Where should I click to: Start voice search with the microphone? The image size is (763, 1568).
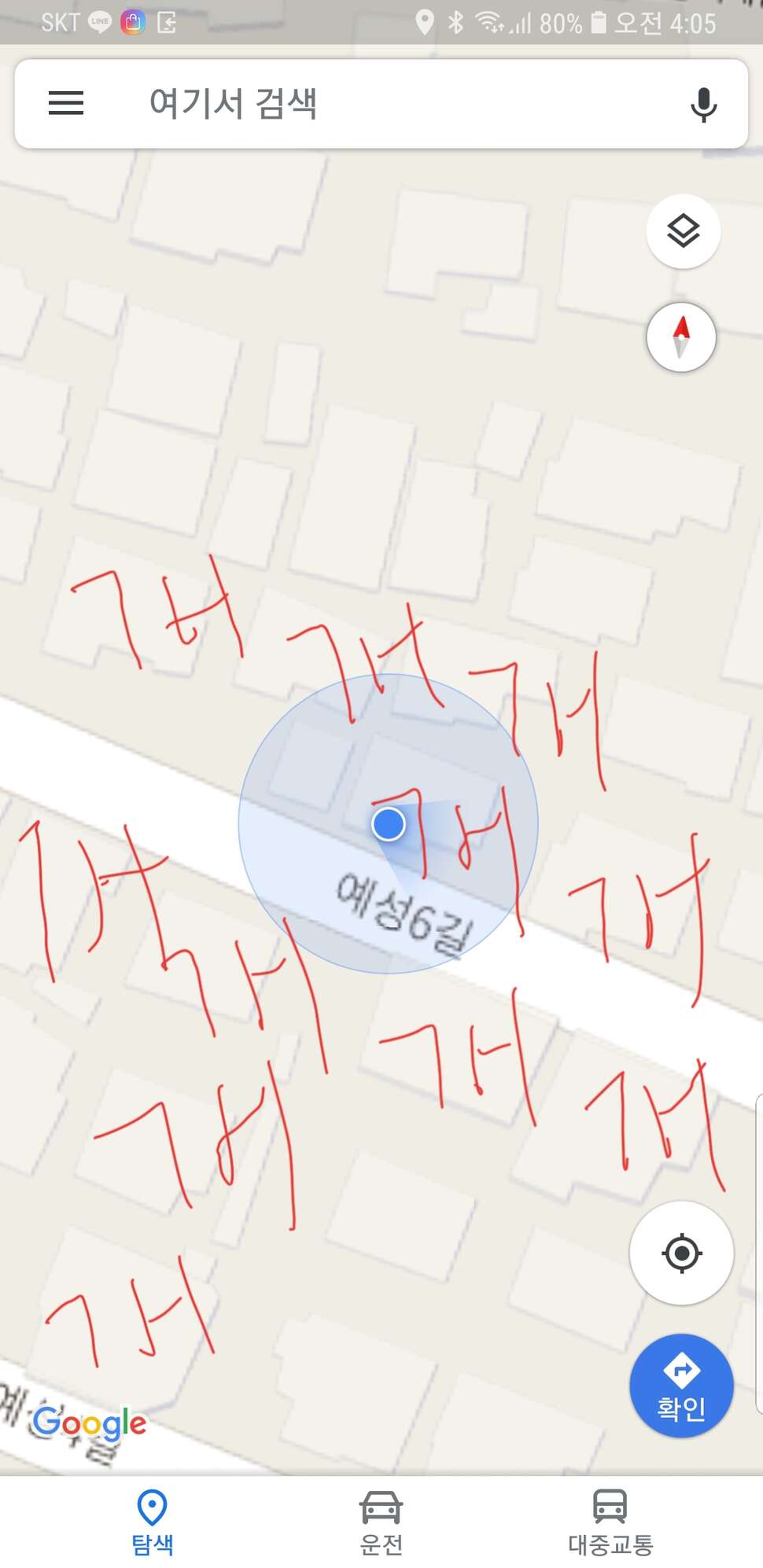[x=703, y=105]
